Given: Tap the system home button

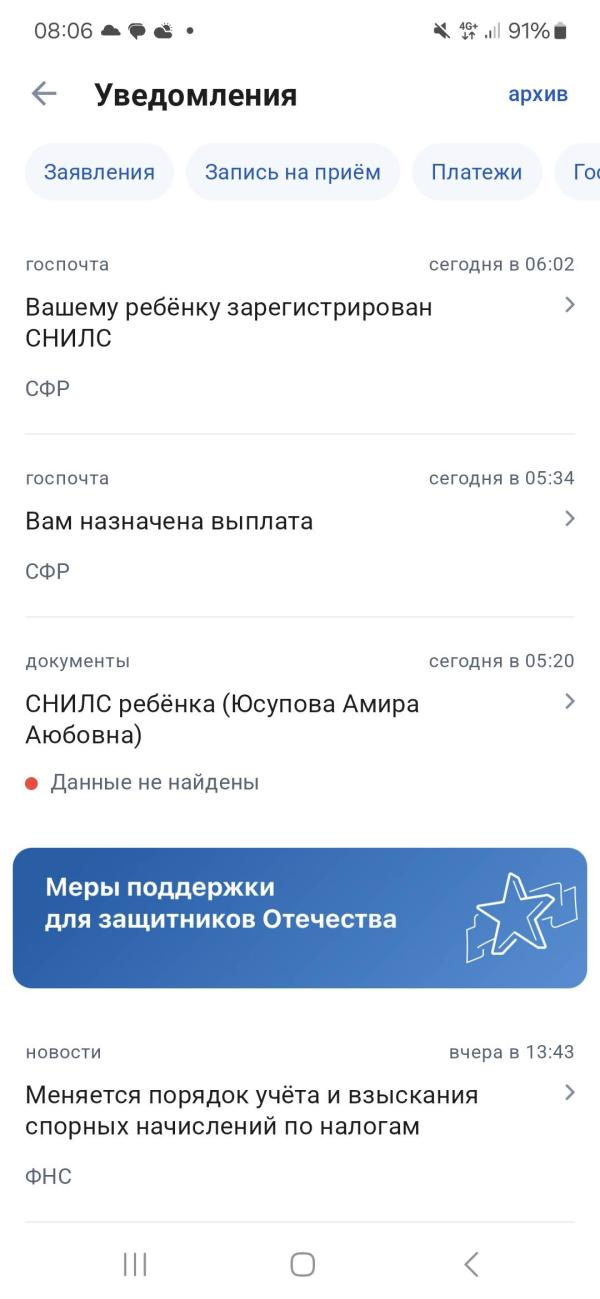Looking at the screenshot, I should 303,1264.
